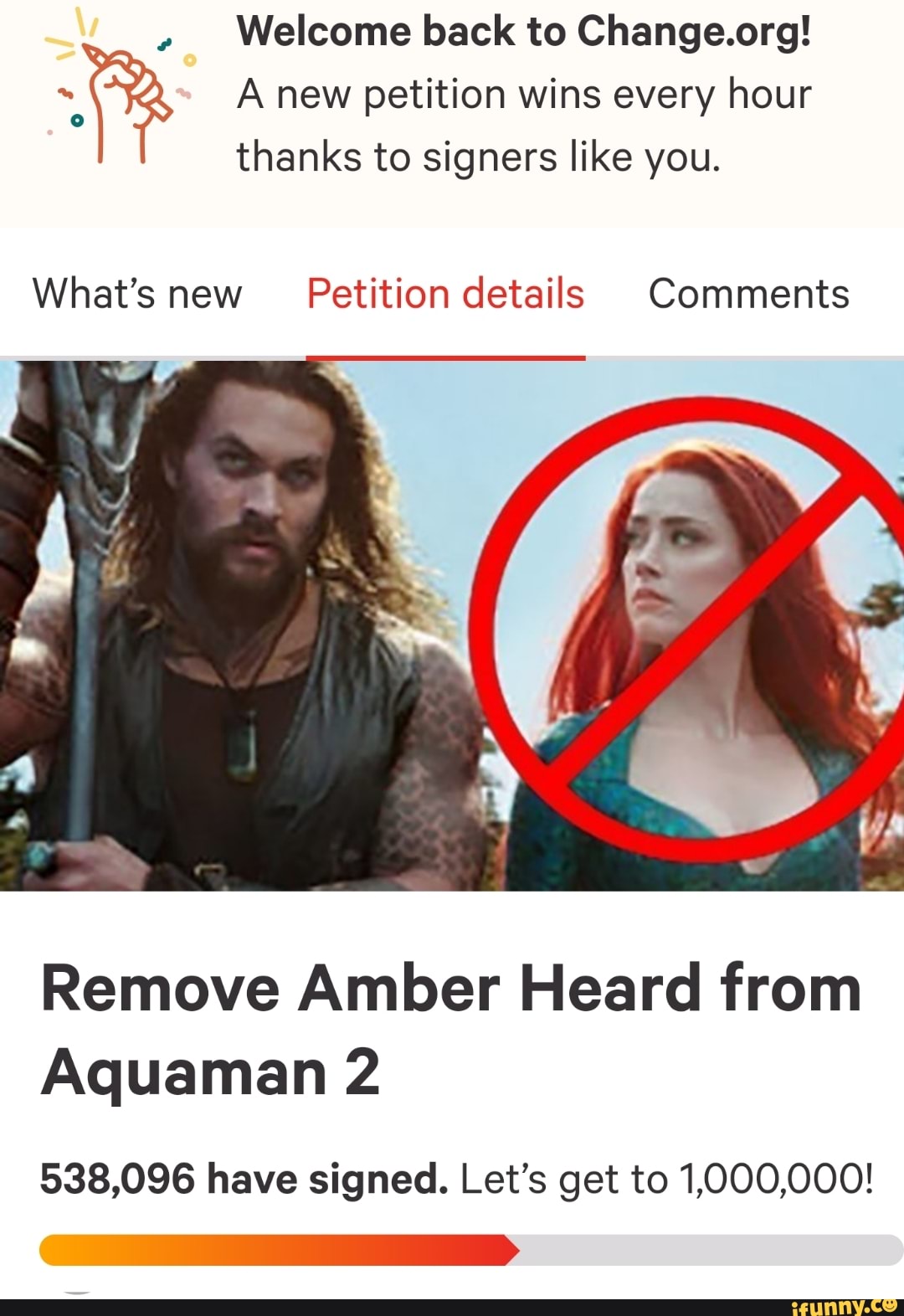
Task: Open the Comments tab
Action: 748,295
